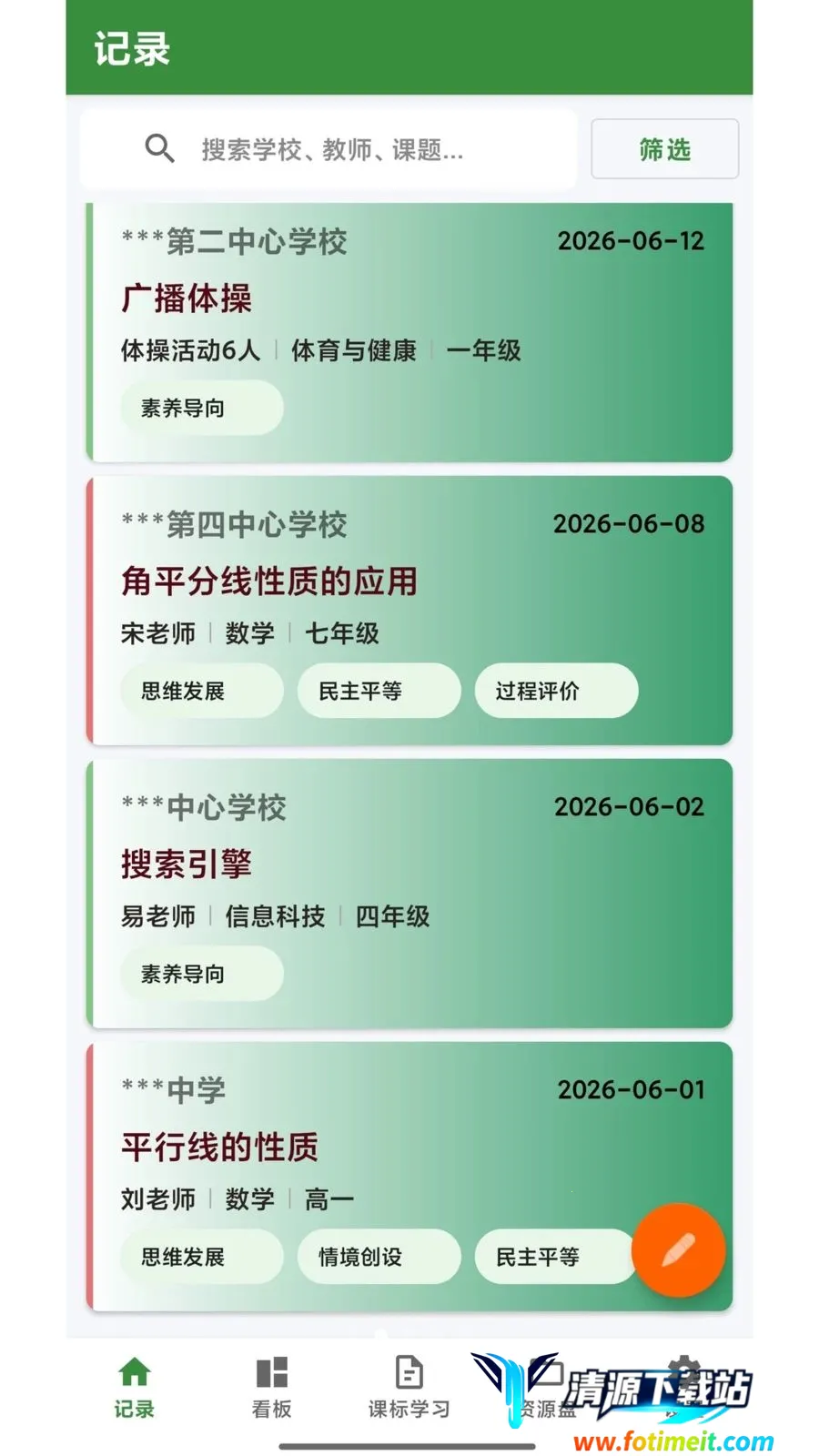819x1456 pixels.
Task: Open the 搜索引擎 record card
Action: [409, 894]
